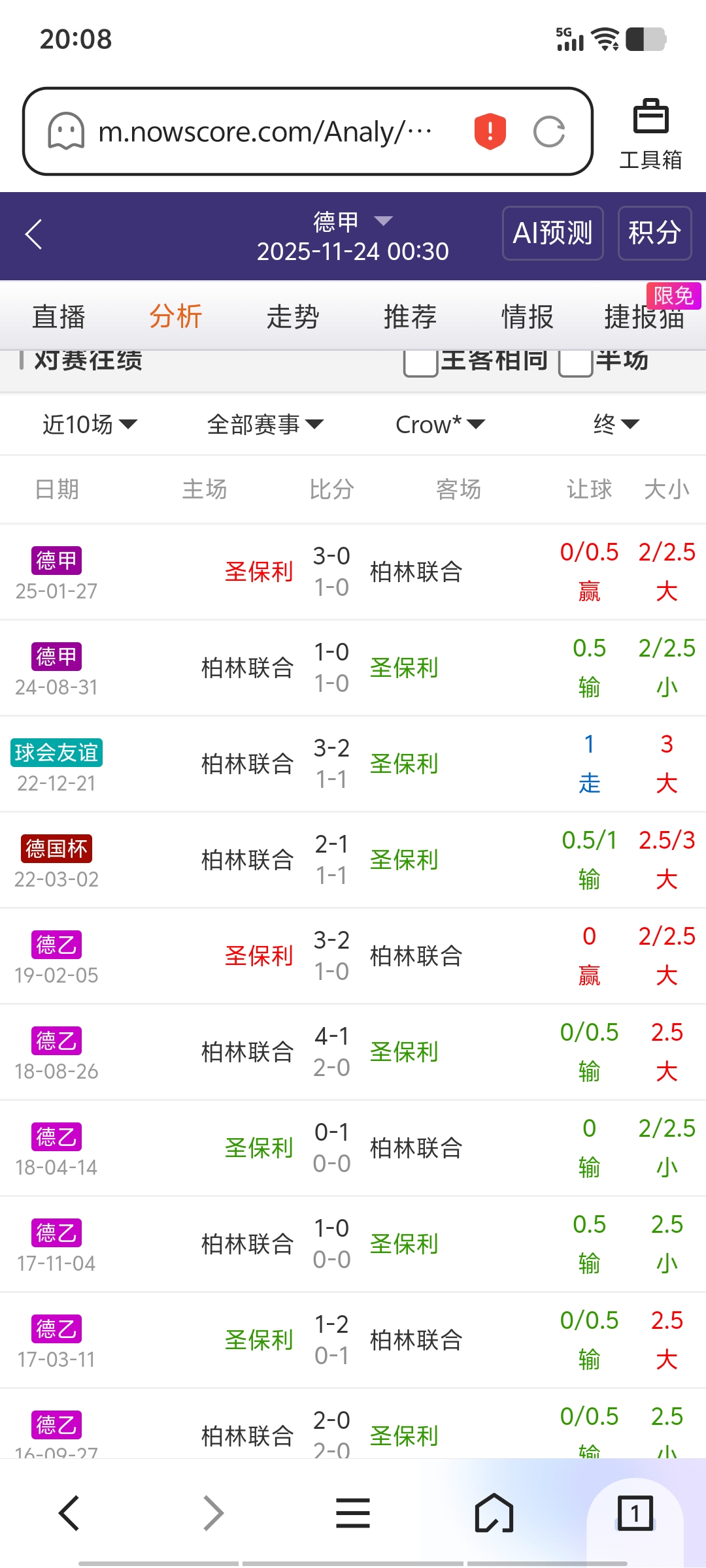Expand the Crow* odds company dropdown

(x=440, y=425)
